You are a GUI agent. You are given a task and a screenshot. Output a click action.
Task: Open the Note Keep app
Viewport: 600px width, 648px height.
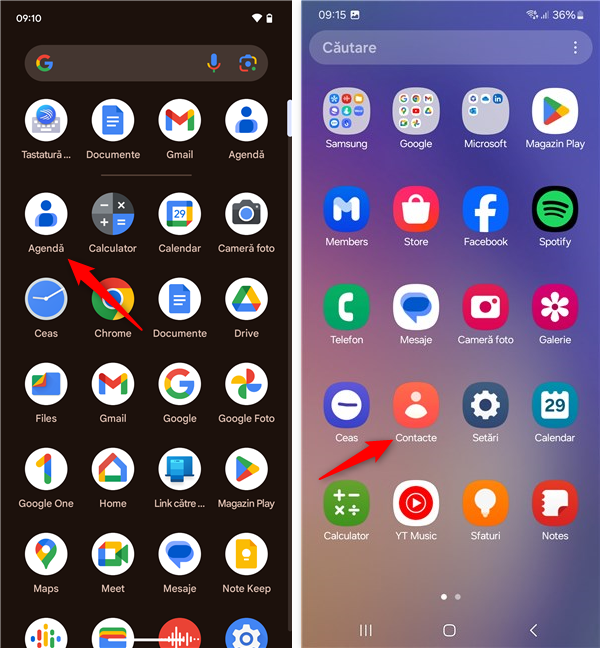pyautogui.click(x=246, y=555)
